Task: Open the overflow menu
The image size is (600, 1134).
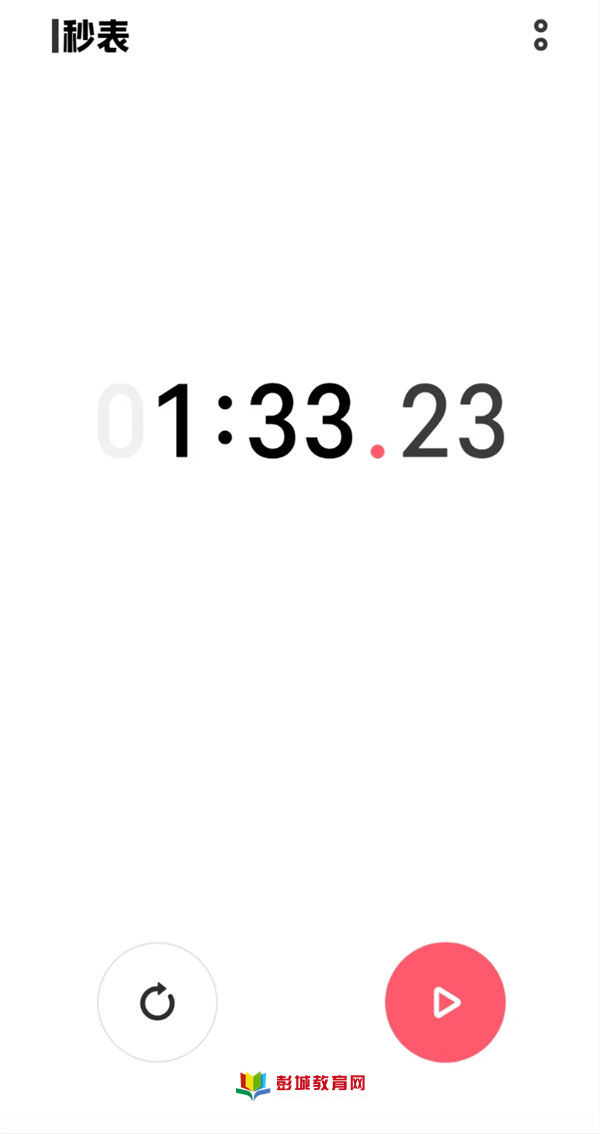Action: tap(541, 35)
